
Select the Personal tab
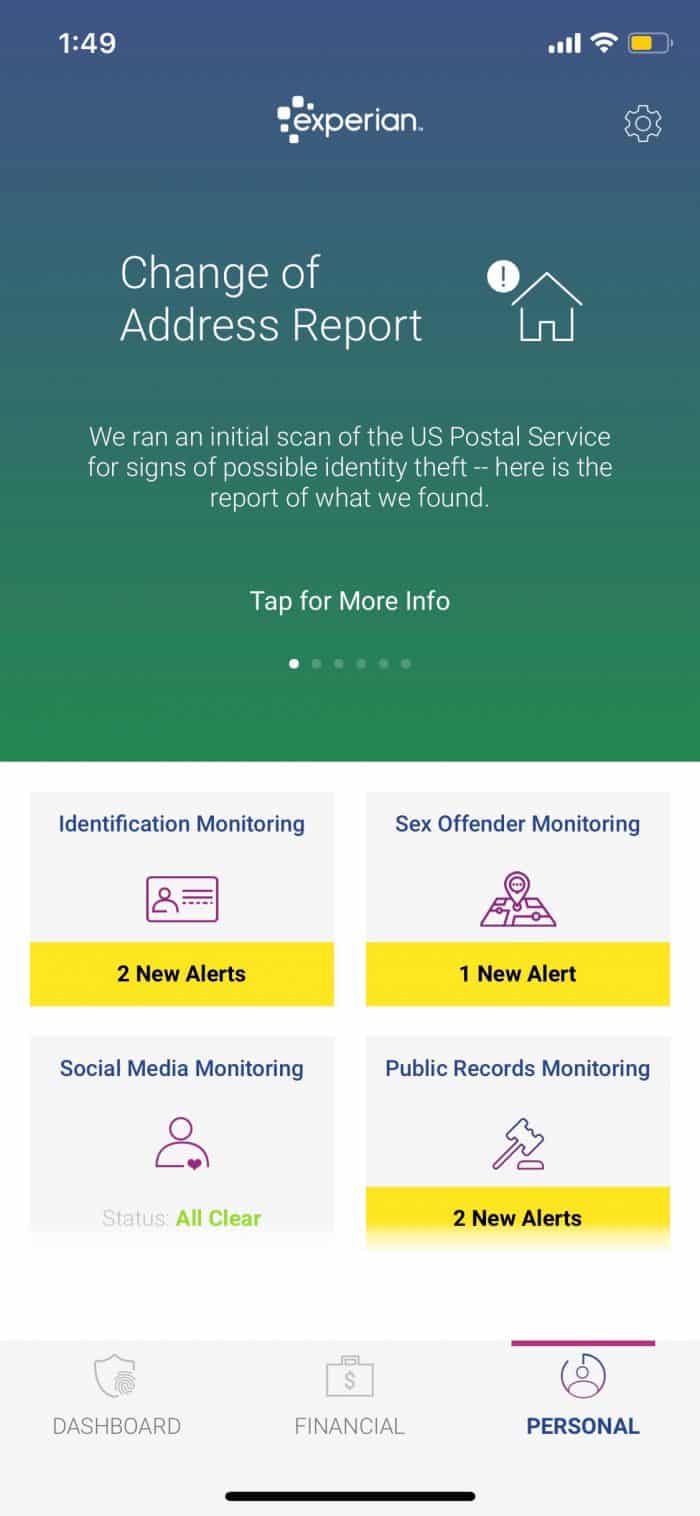point(583,1396)
